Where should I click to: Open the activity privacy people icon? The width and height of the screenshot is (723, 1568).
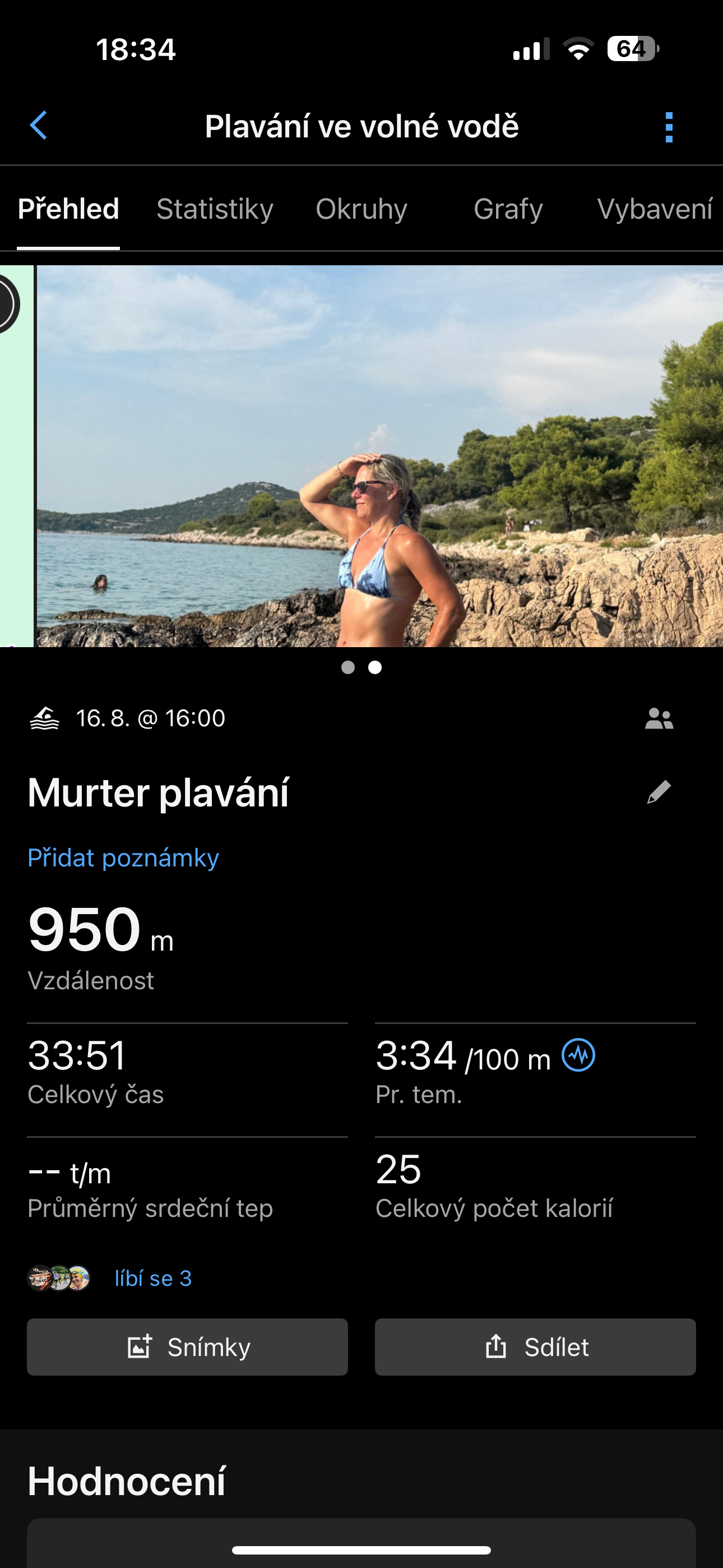click(659, 719)
